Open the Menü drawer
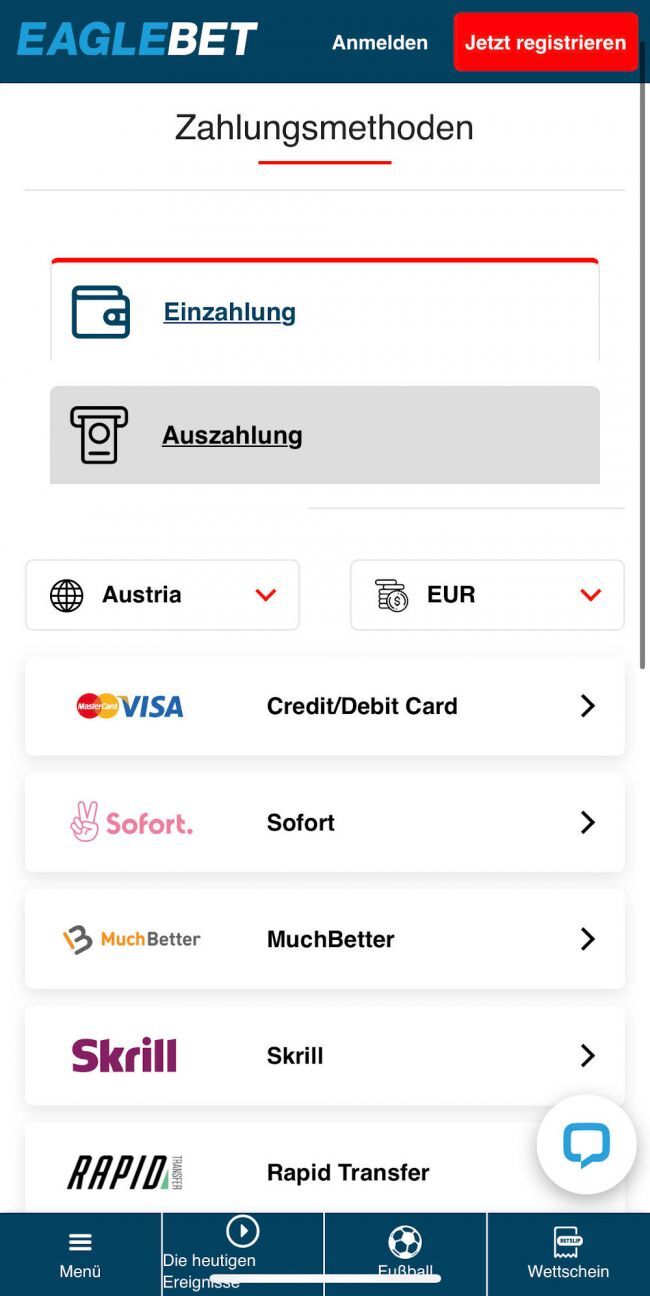Viewport: 650px width, 1296px height. 80,1254
